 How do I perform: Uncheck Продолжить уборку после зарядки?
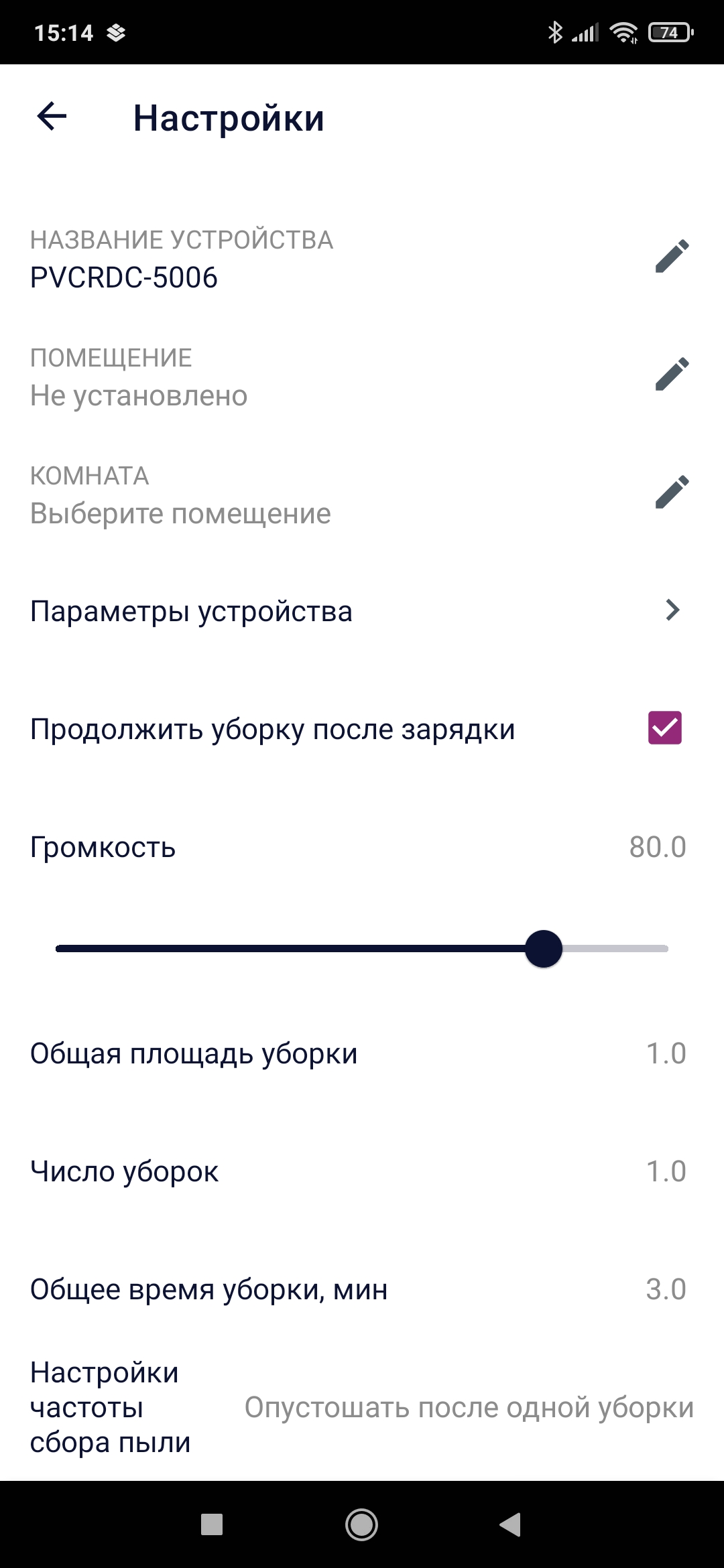(664, 728)
